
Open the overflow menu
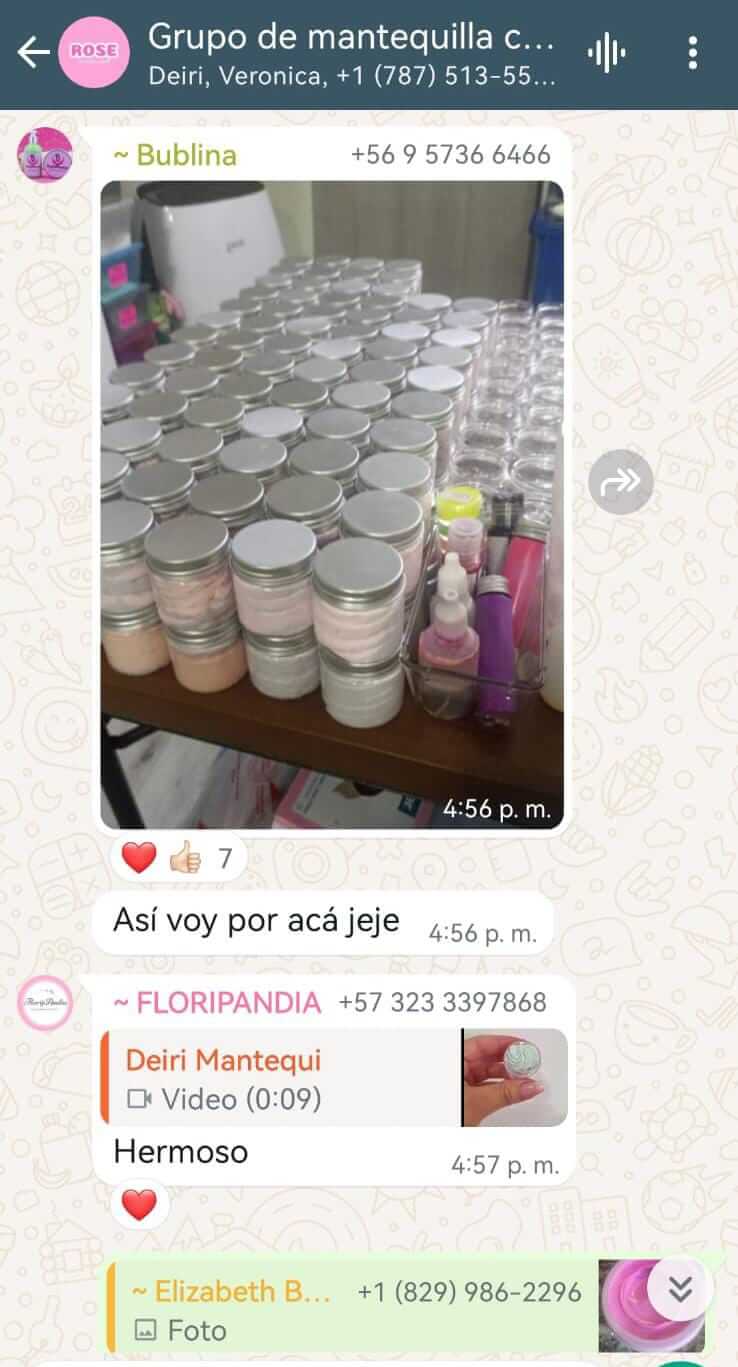(693, 52)
